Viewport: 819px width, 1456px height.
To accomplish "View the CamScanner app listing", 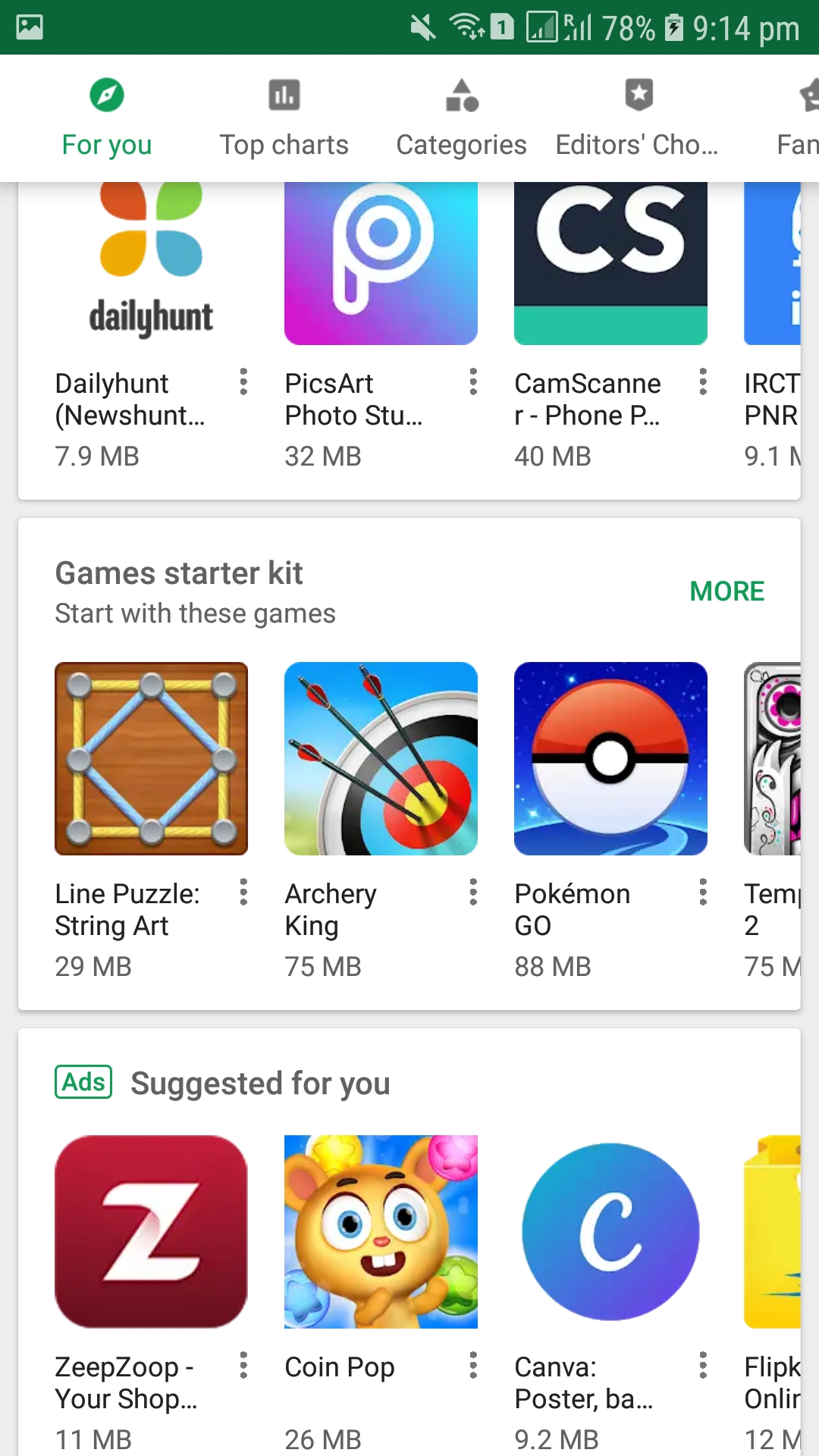I will click(x=610, y=265).
